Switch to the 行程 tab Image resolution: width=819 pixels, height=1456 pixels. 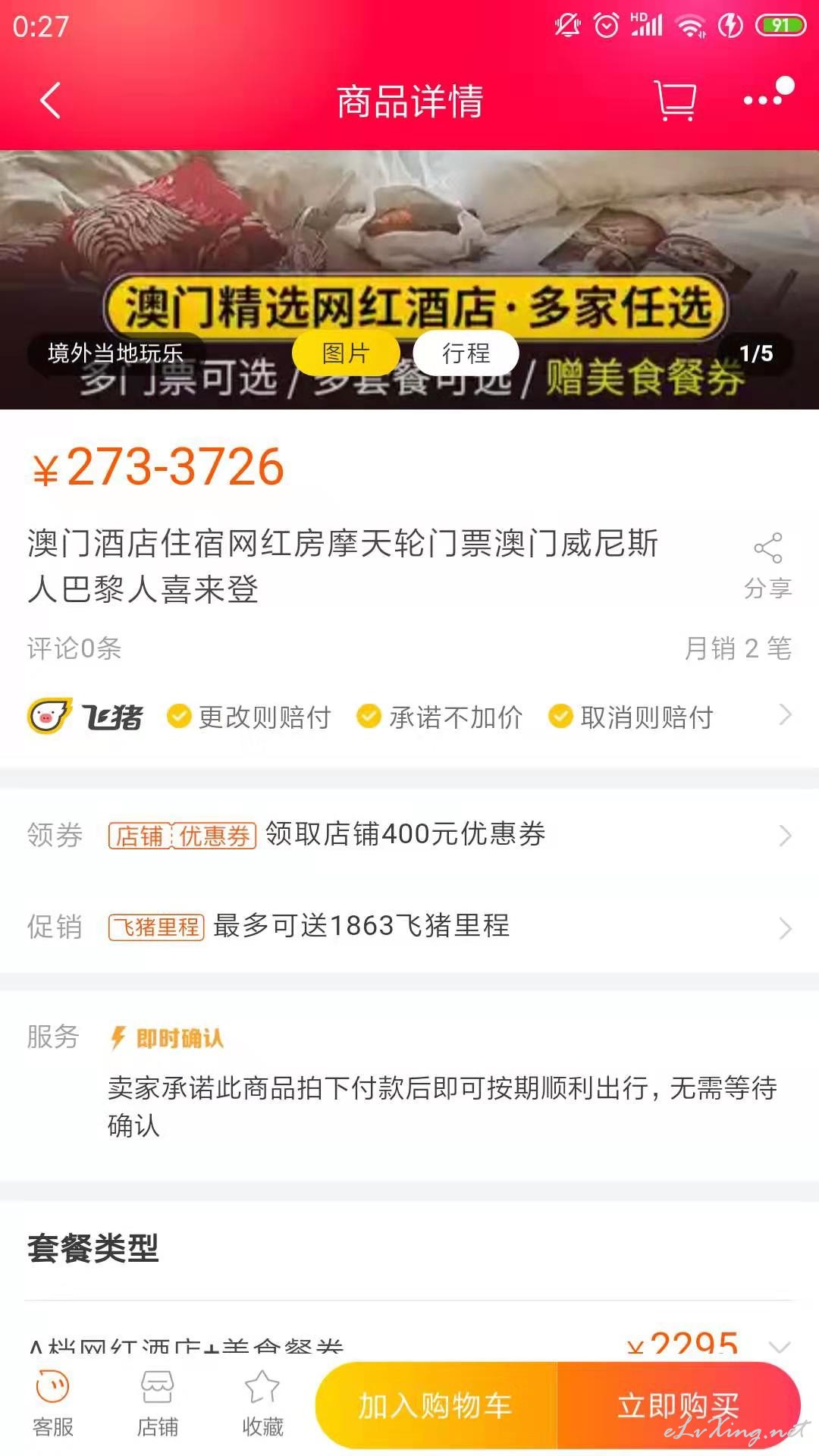pyautogui.click(x=466, y=353)
